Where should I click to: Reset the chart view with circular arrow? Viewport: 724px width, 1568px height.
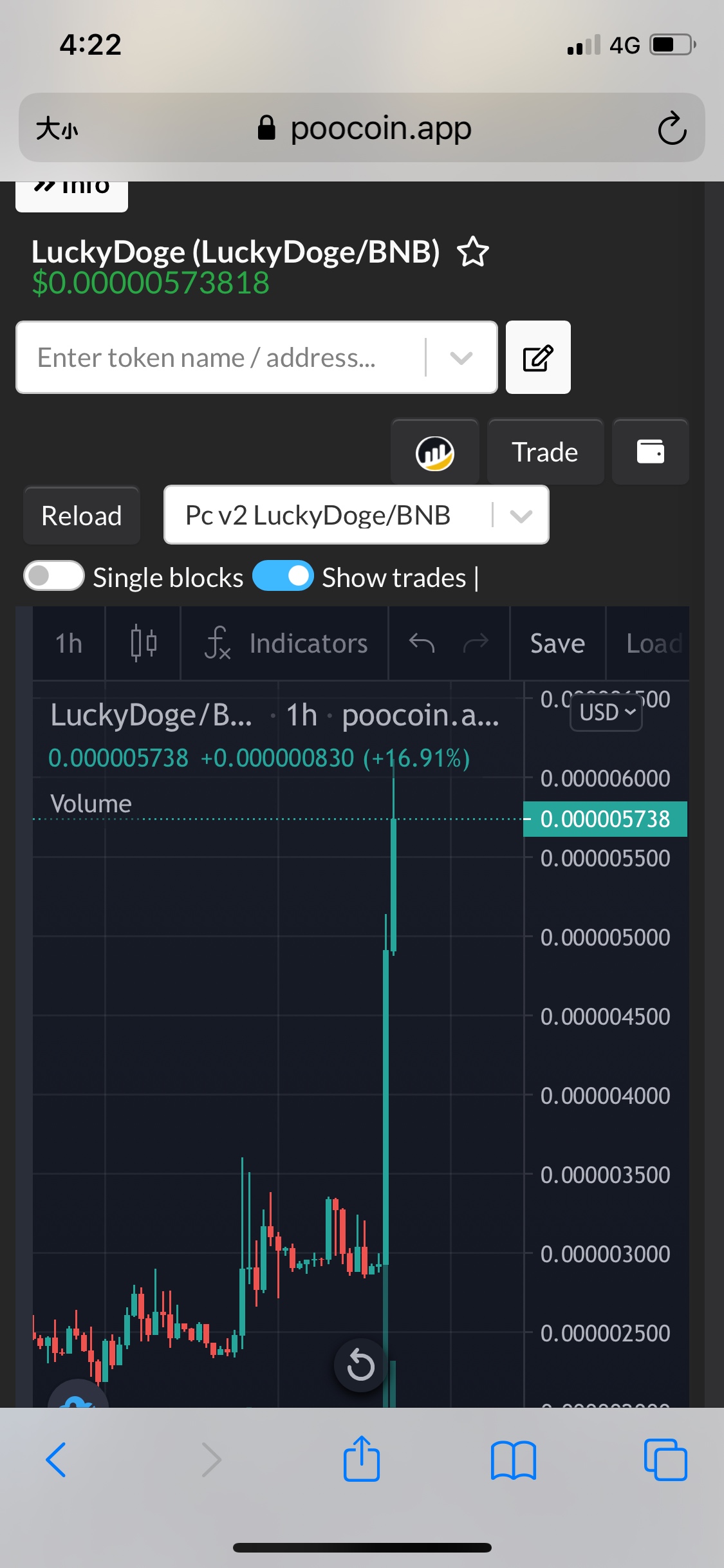[x=360, y=1365]
